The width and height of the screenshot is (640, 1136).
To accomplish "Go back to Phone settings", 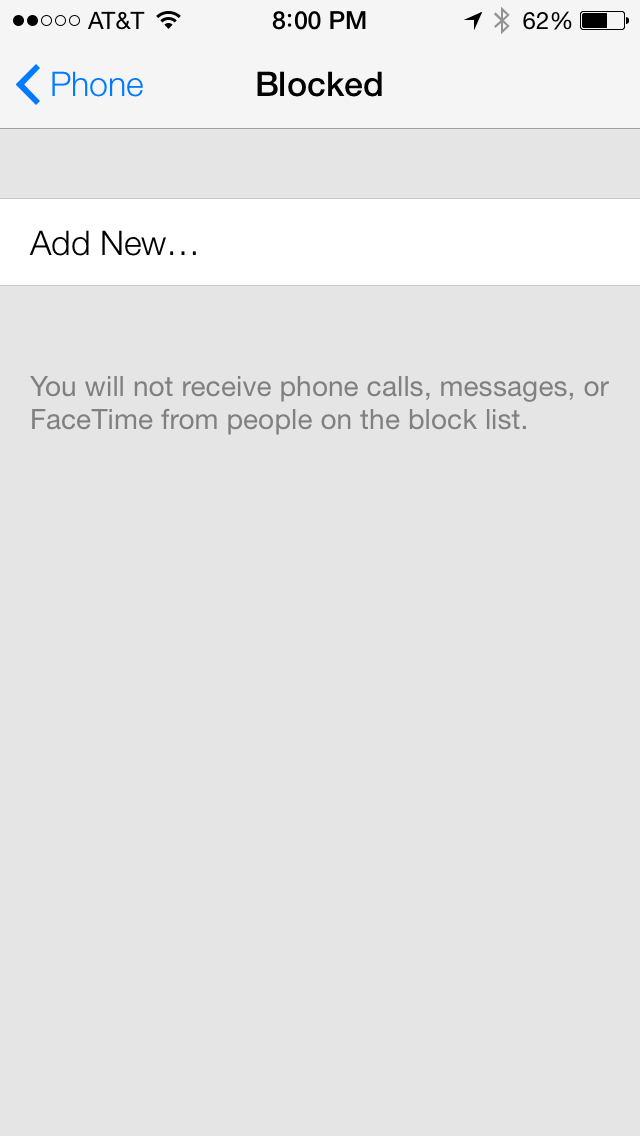I will [80, 85].
